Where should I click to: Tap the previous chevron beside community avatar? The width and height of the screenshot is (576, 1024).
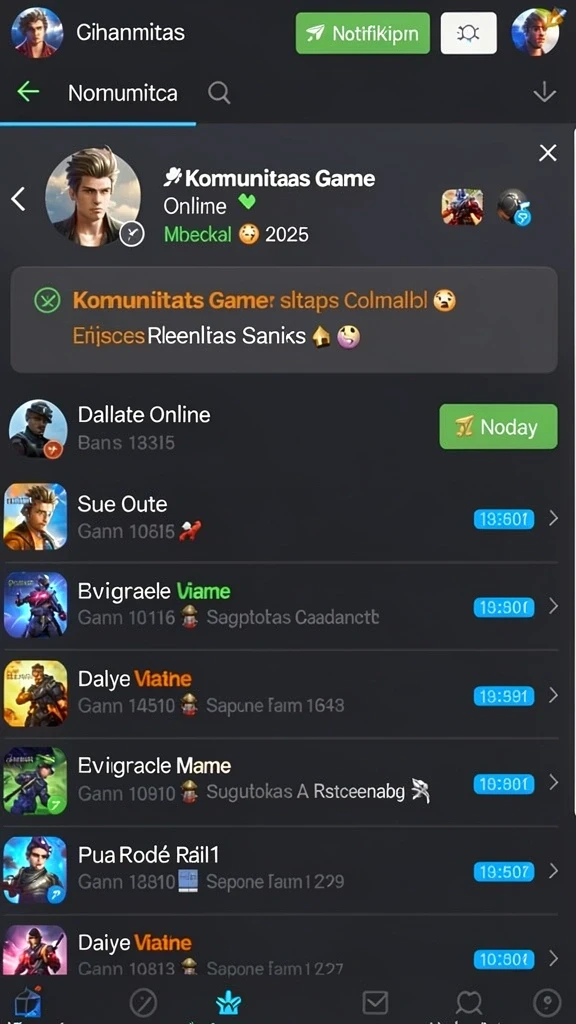pyautogui.click(x=18, y=199)
